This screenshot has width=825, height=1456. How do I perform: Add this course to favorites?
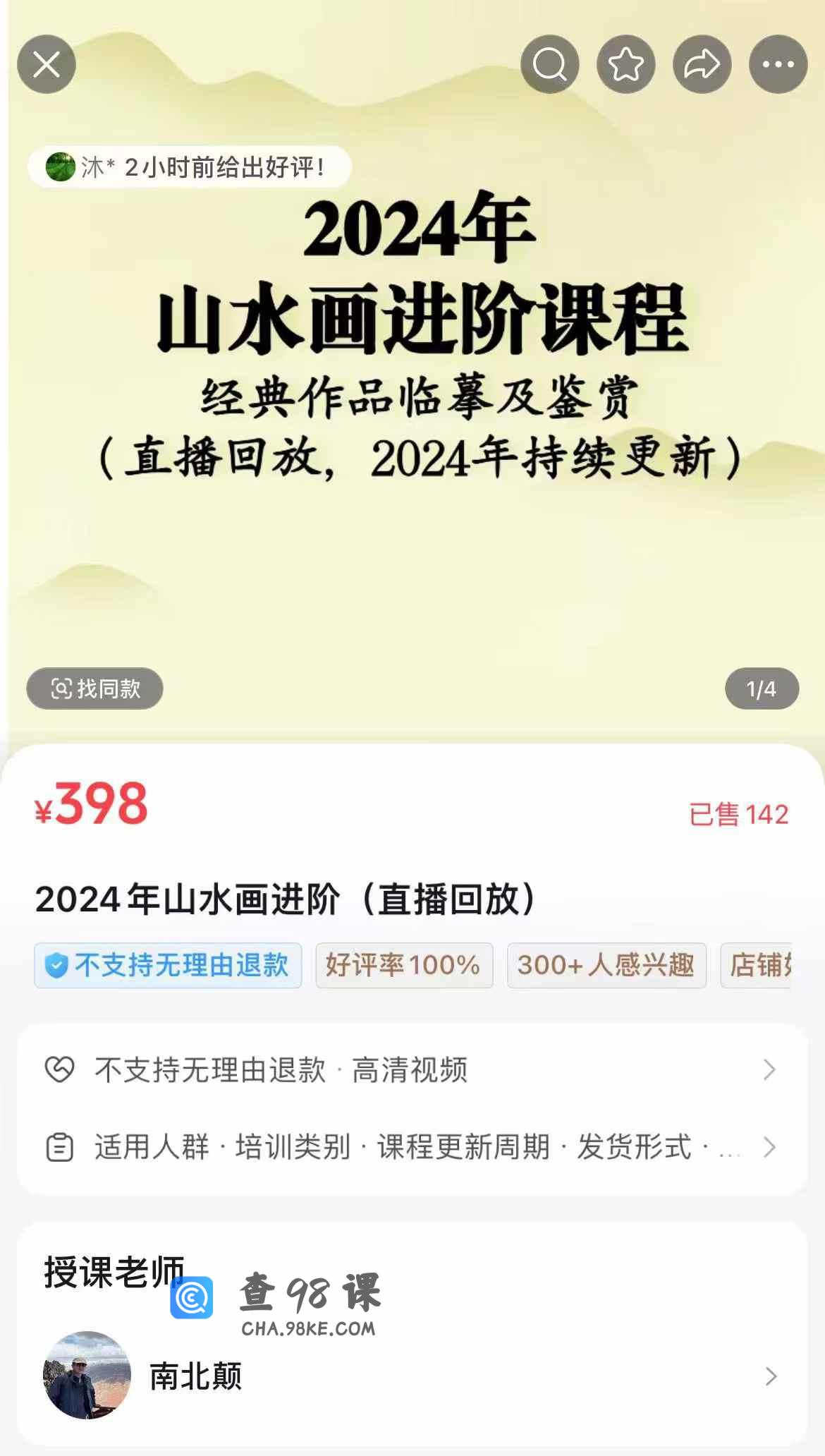626,65
